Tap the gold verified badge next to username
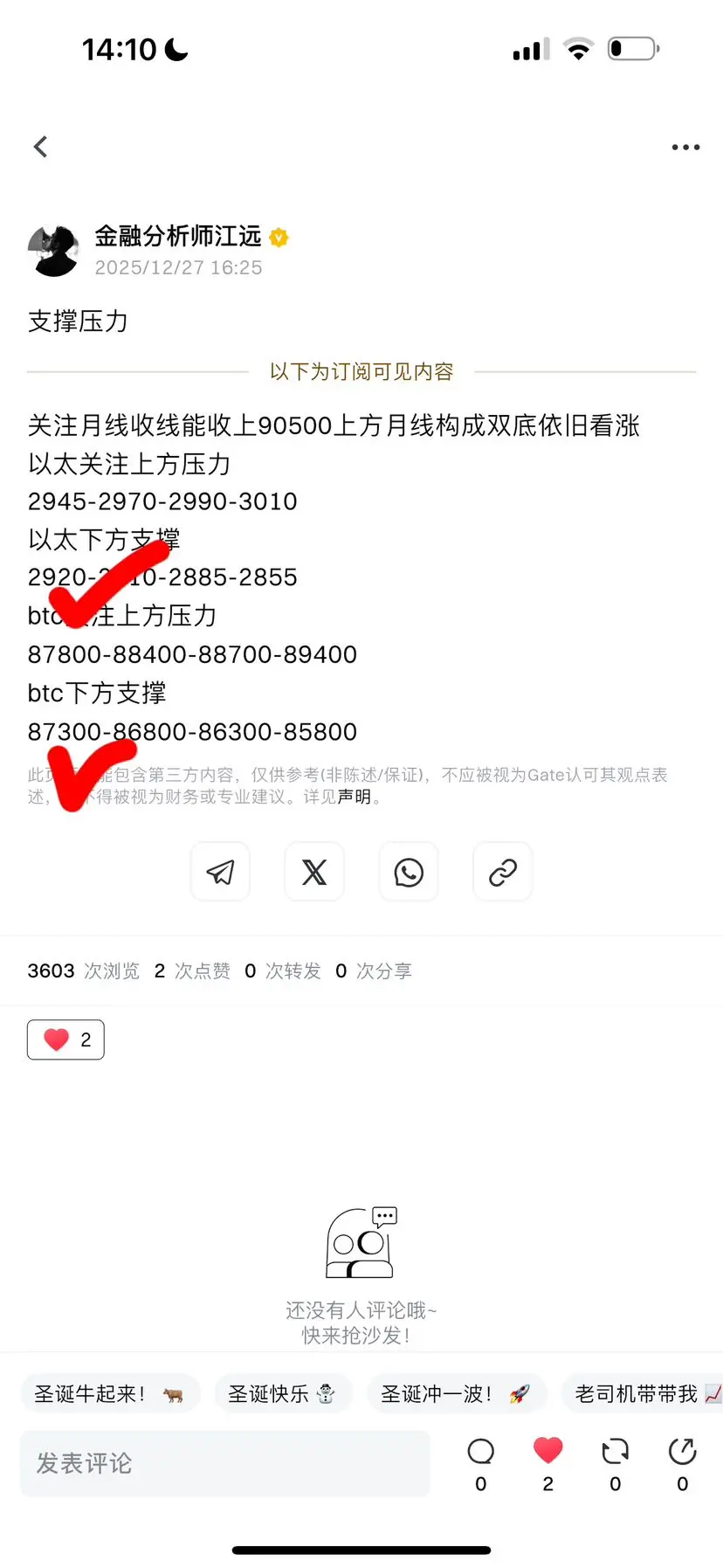This screenshot has height=1568, width=723. click(278, 237)
